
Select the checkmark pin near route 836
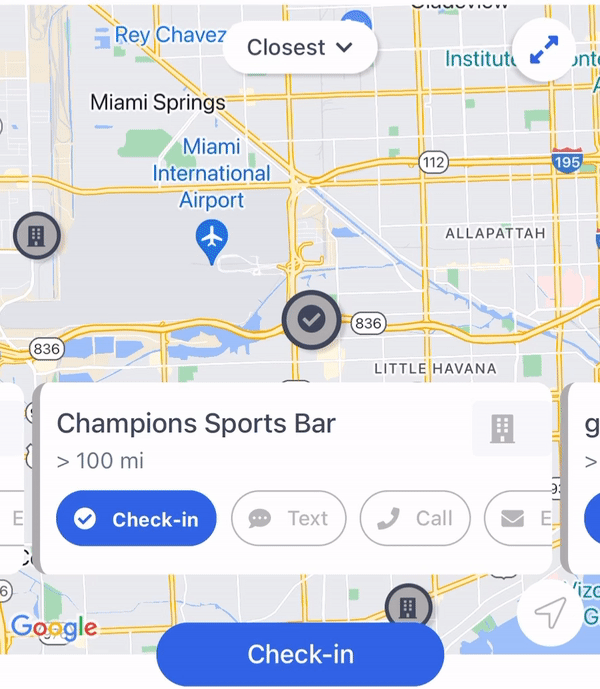pyautogui.click(x=312, y=320)
